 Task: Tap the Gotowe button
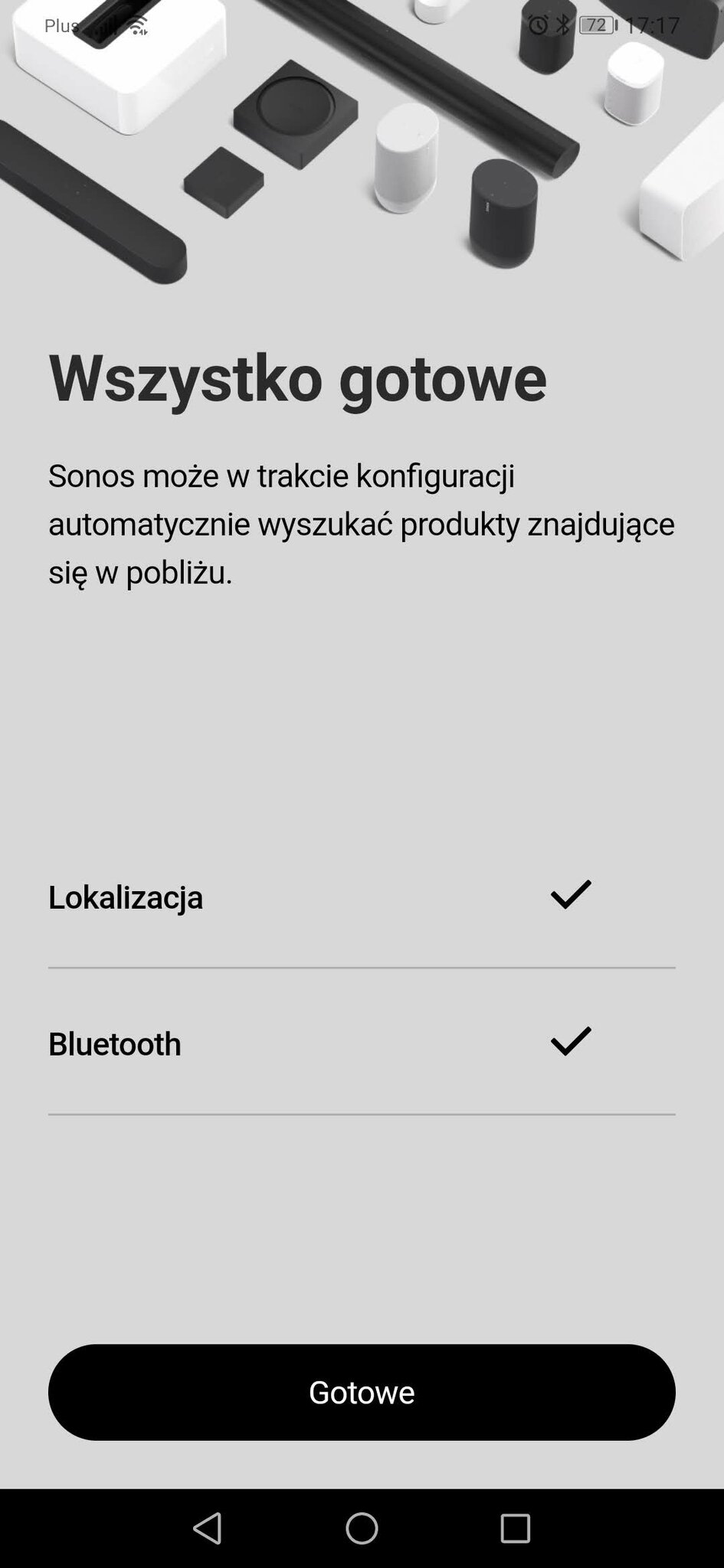pos(362,1392)
